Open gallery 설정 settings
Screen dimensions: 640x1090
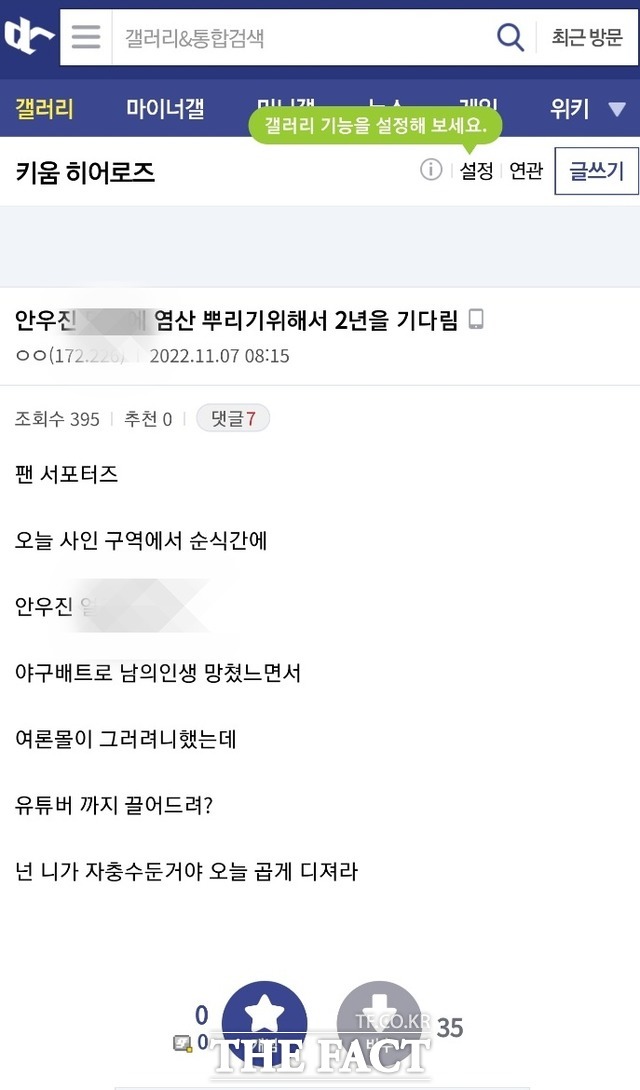(476, 171)
